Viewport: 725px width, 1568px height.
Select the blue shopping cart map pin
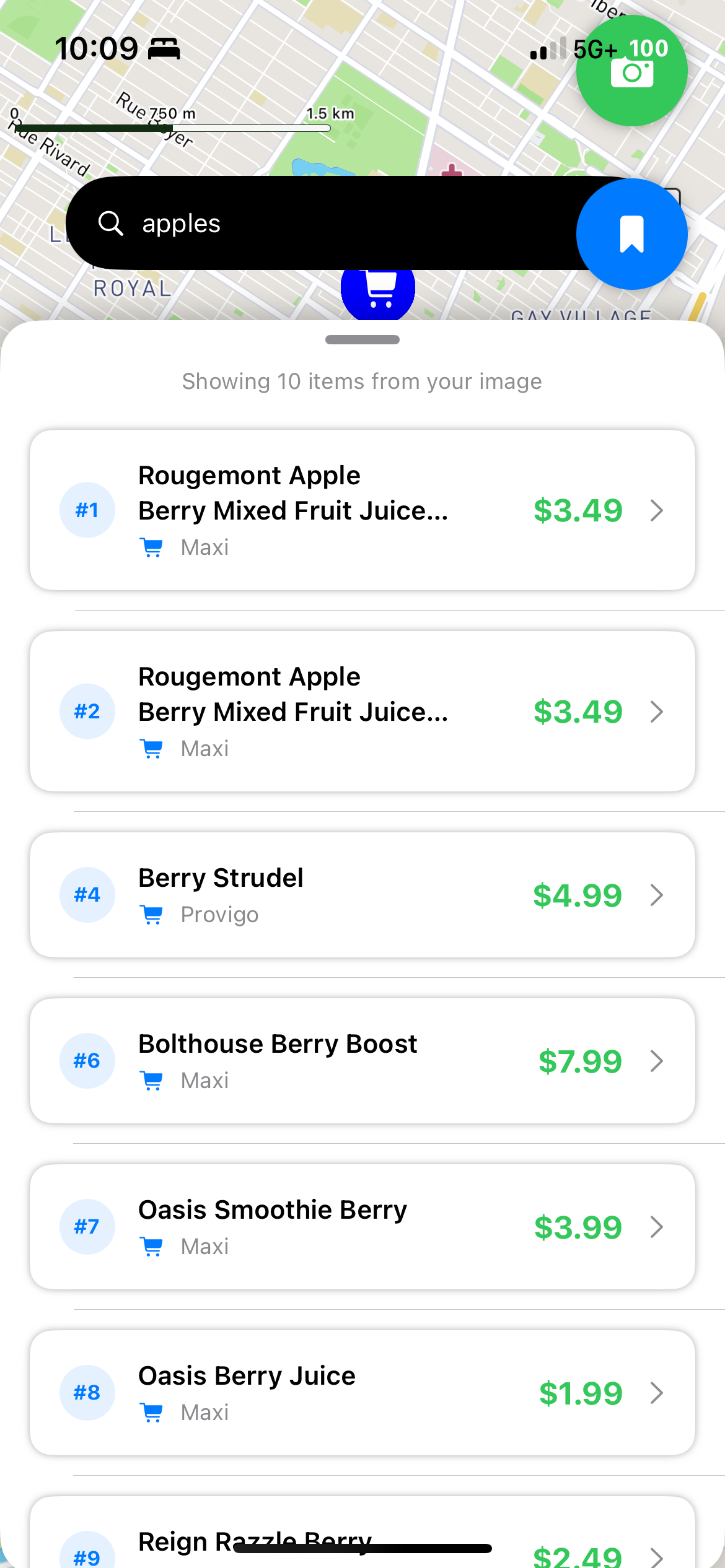pos(378,290)
